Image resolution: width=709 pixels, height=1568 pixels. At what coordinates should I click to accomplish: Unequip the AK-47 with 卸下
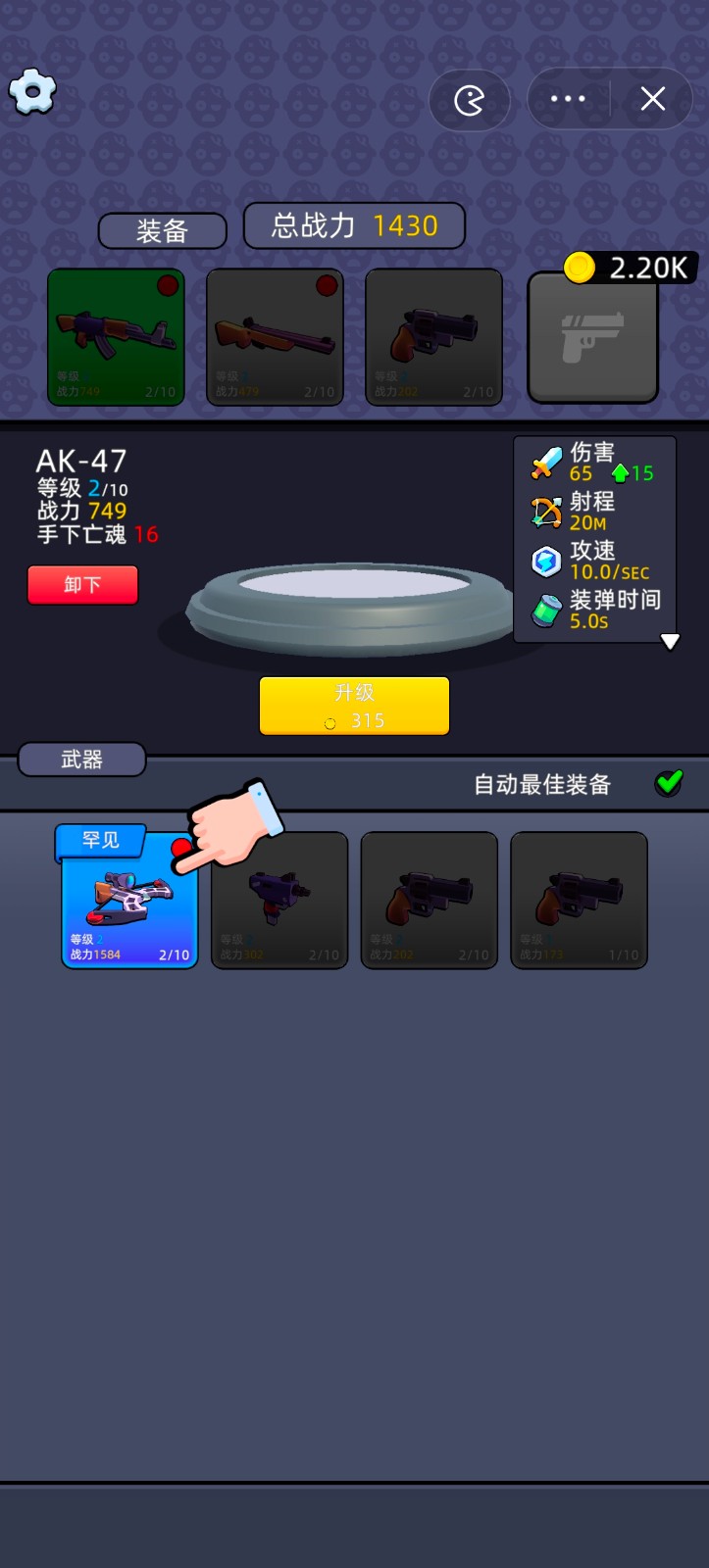point(82,585)
